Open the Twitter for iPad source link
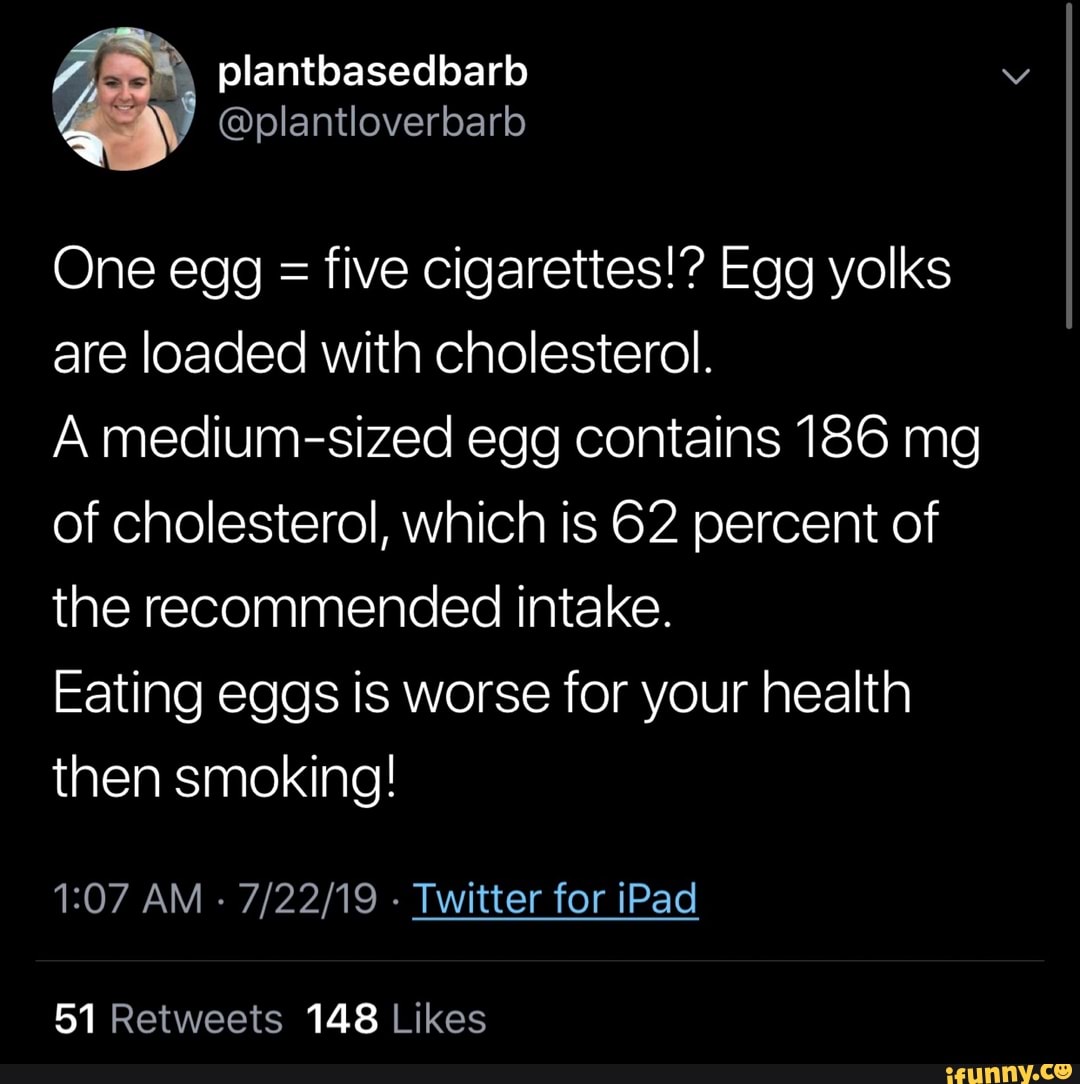Screen dimensions: 1080x1084 click(x=556, y=898)
